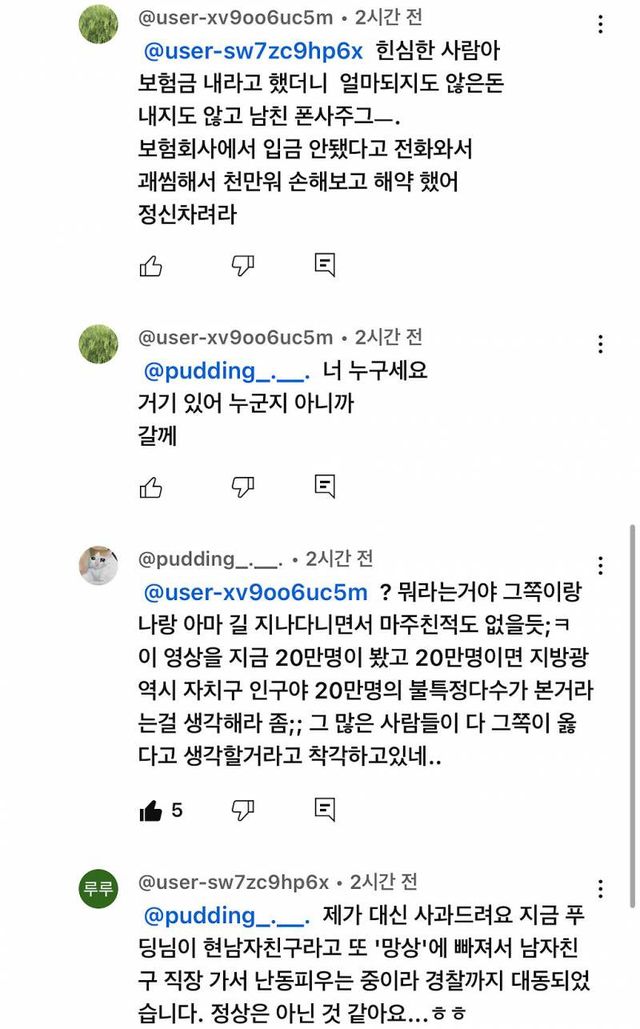Like the 너 누구세요 comment
This screenshot has width=640, height=1029.
(x=151, y=488)
